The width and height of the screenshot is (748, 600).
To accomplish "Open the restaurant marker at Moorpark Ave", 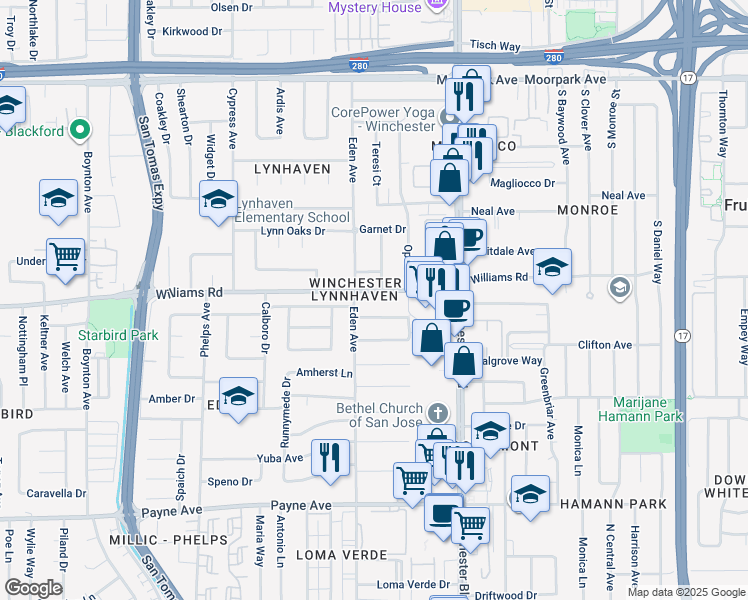I will (465, 98).
